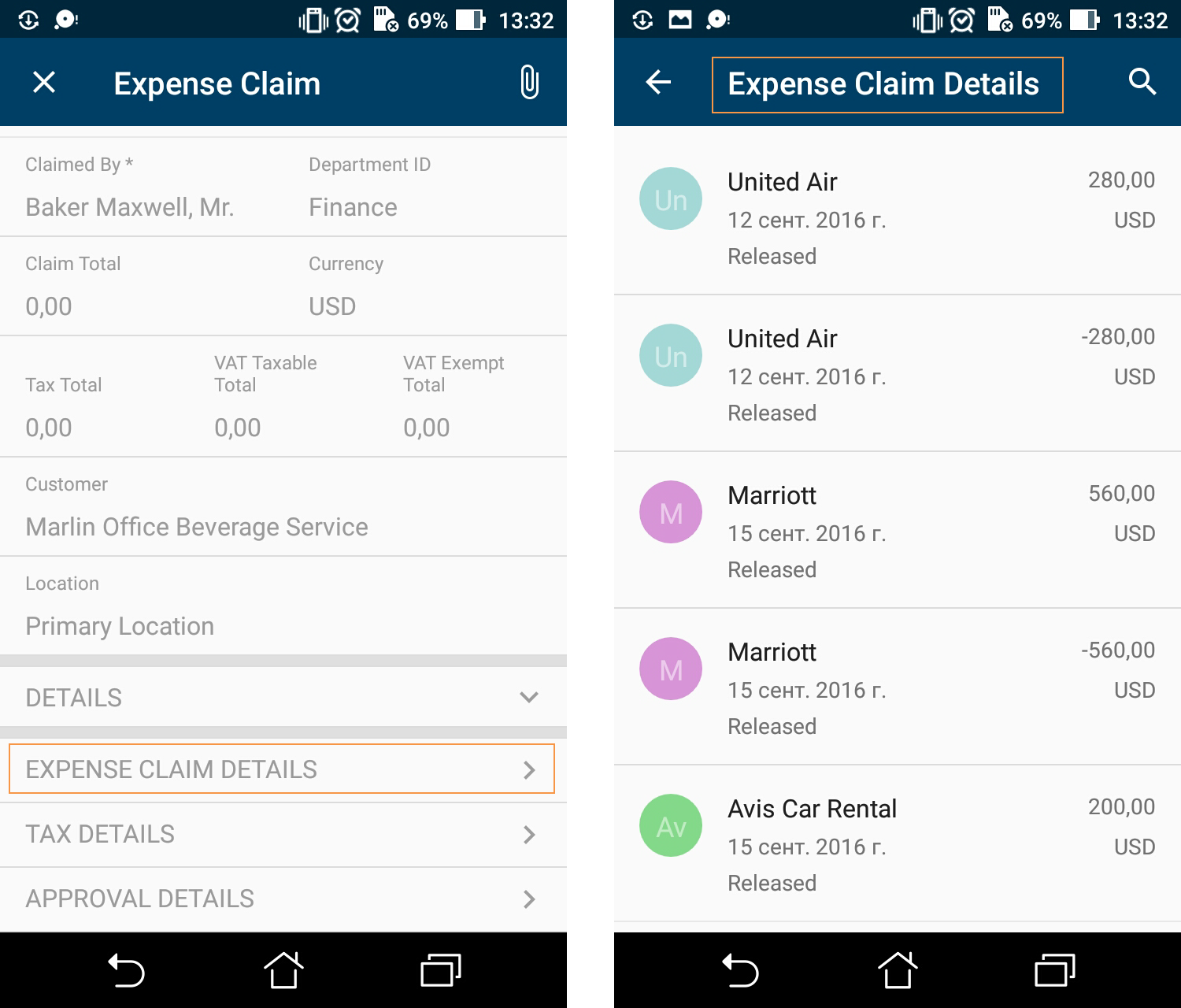Viewport: 1181px width, 1008px height.
Task: Open the United Air -280,00 expense
Action: click(898, 374)
